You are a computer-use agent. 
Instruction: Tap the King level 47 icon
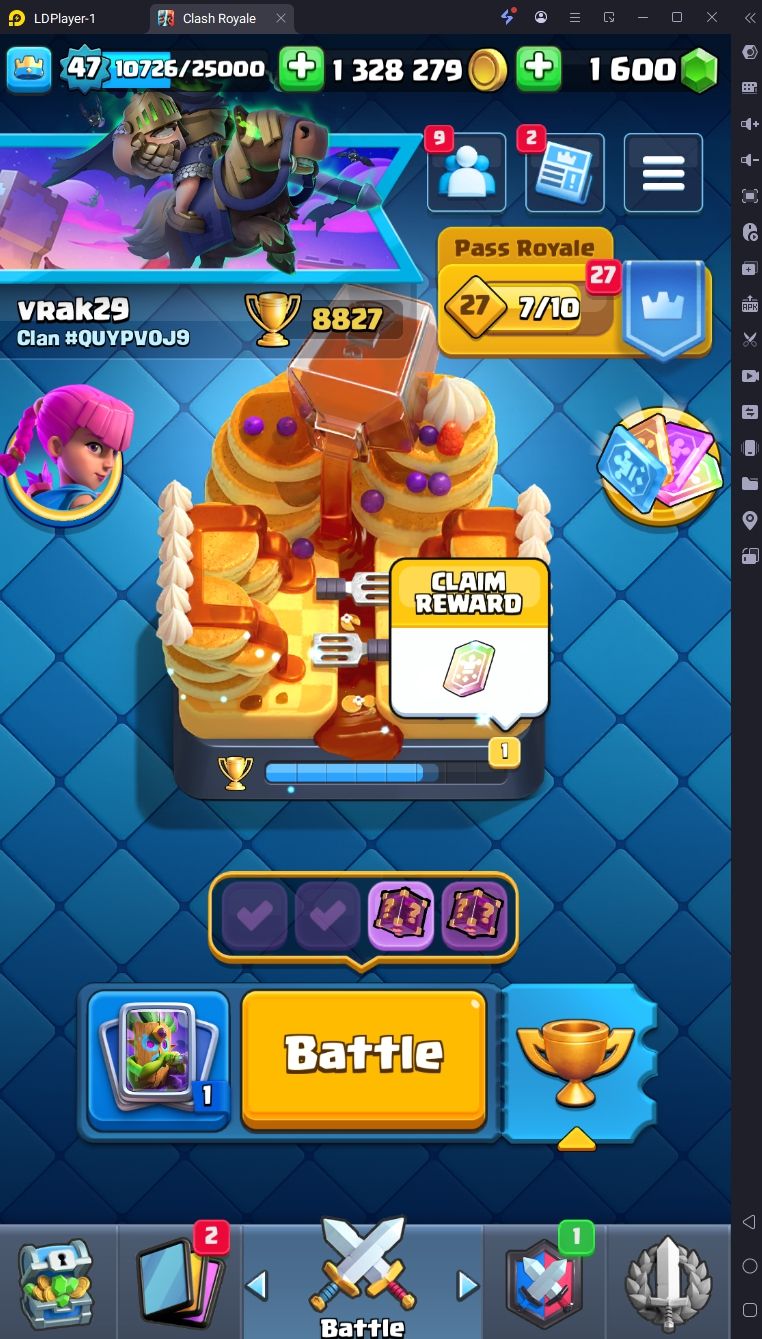82,68
